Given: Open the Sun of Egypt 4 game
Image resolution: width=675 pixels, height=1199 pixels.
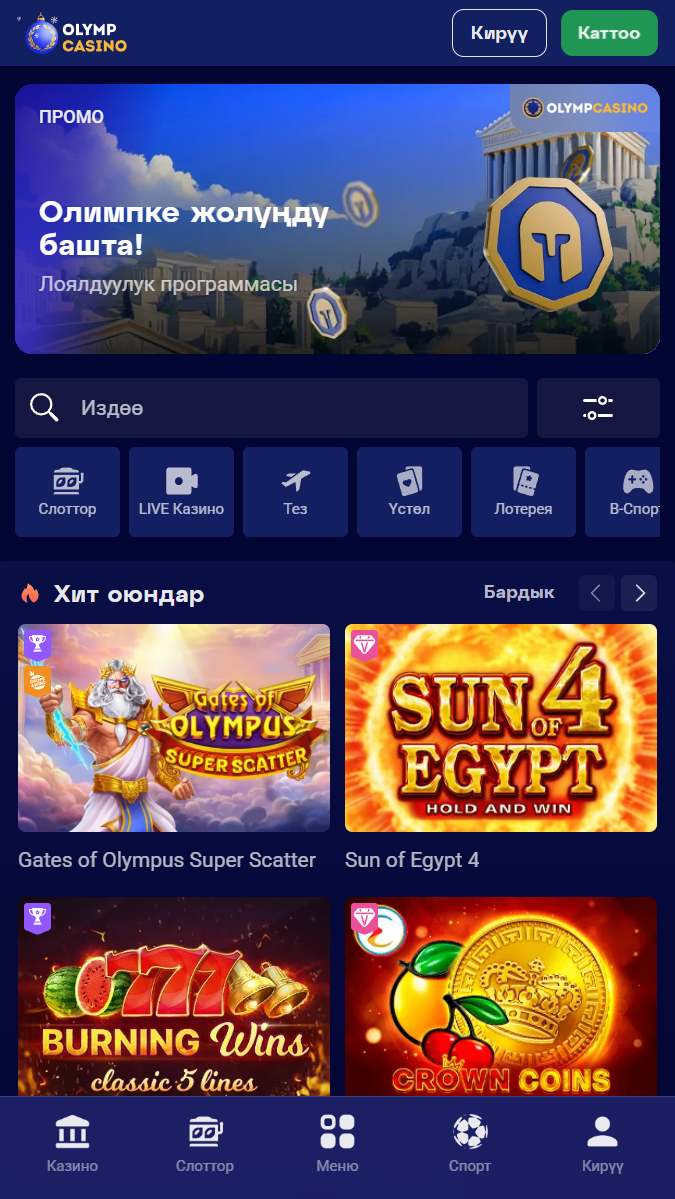Looking at the screenshot, I should click(x=501, y=728).
